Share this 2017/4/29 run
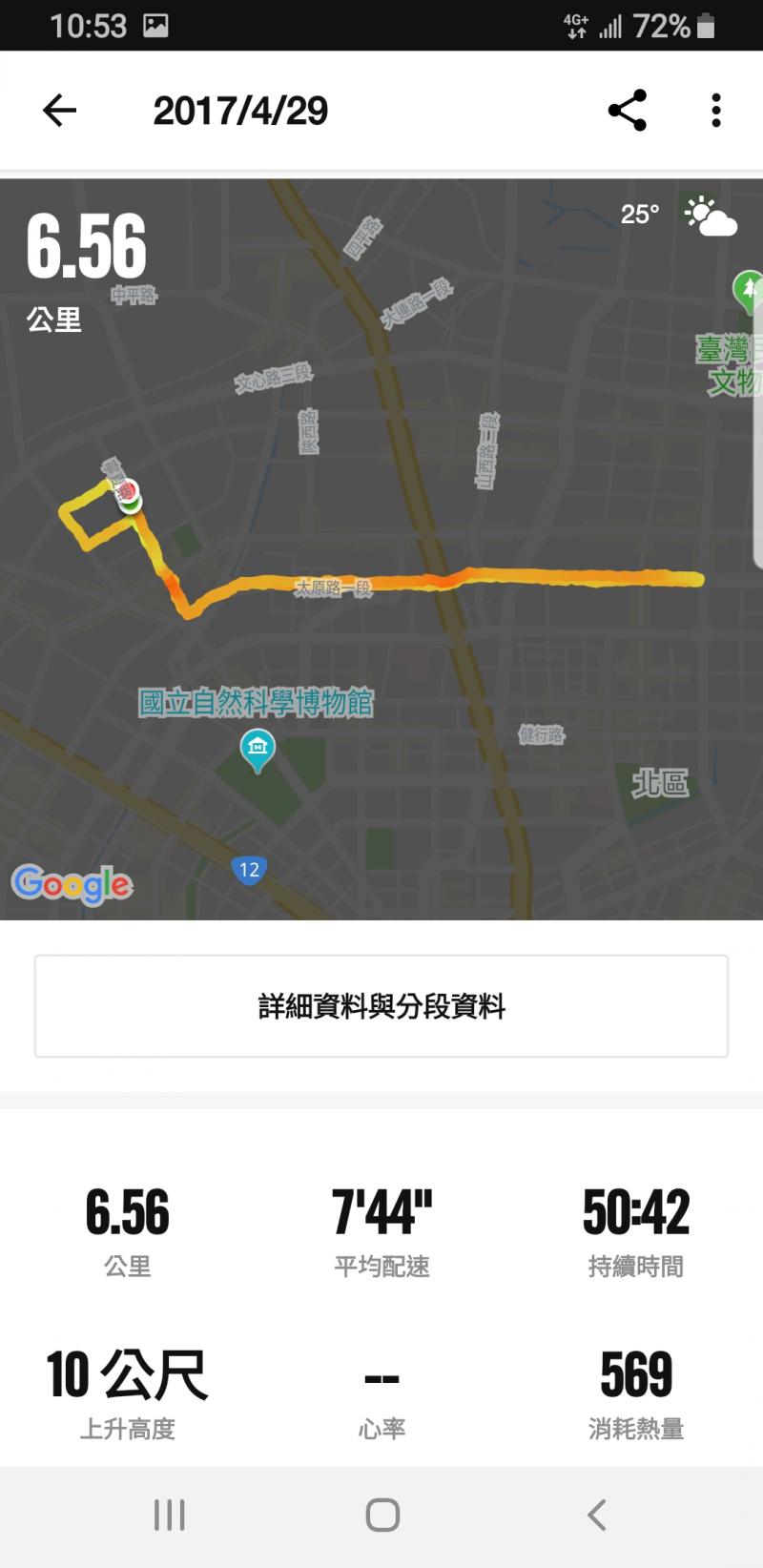This screenshot has width=763, height=1568. (627, 111)
